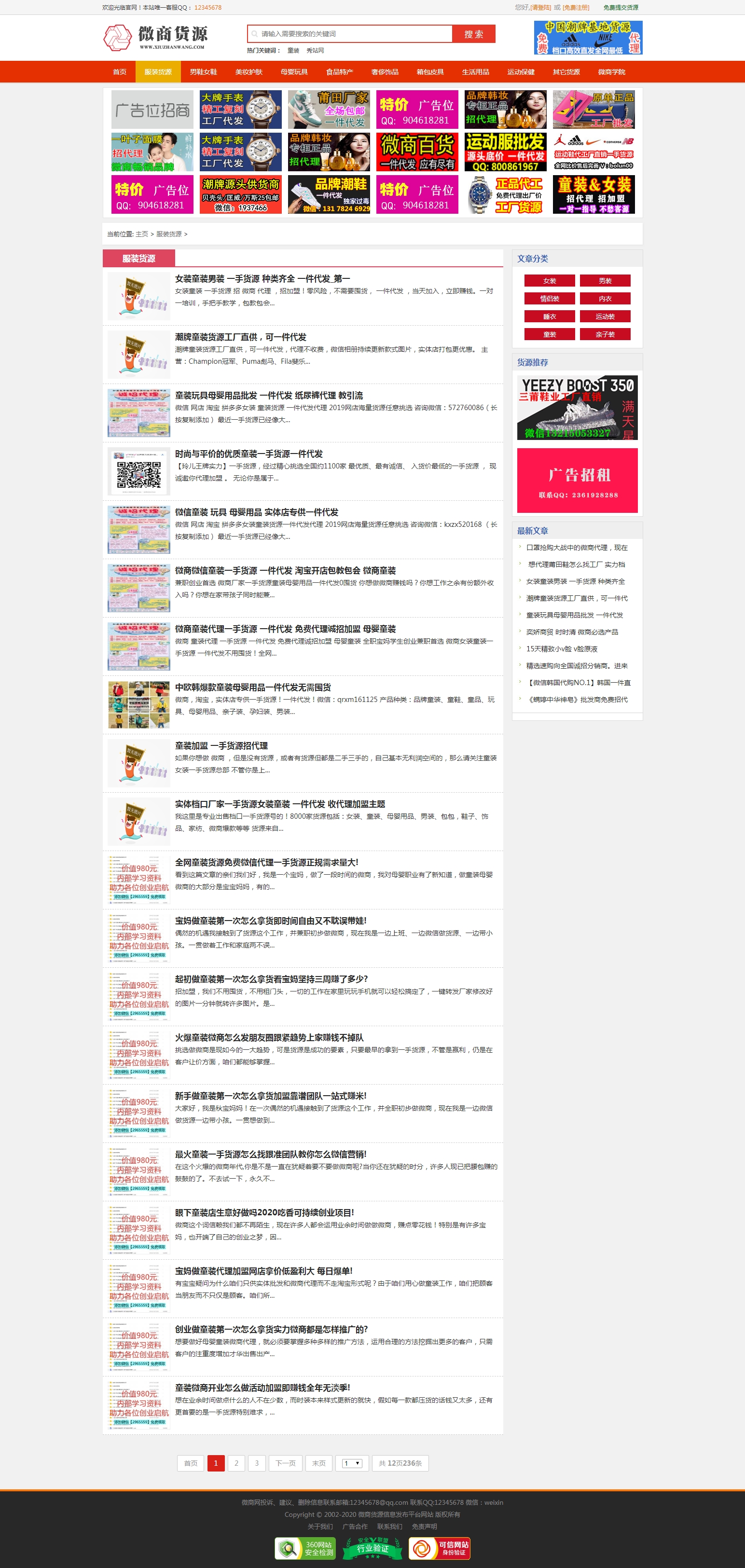Image resolution: width=745 pixels, height=1568 pixels.
Task: Select the 运动装 category chip
Action: (605, 316)
